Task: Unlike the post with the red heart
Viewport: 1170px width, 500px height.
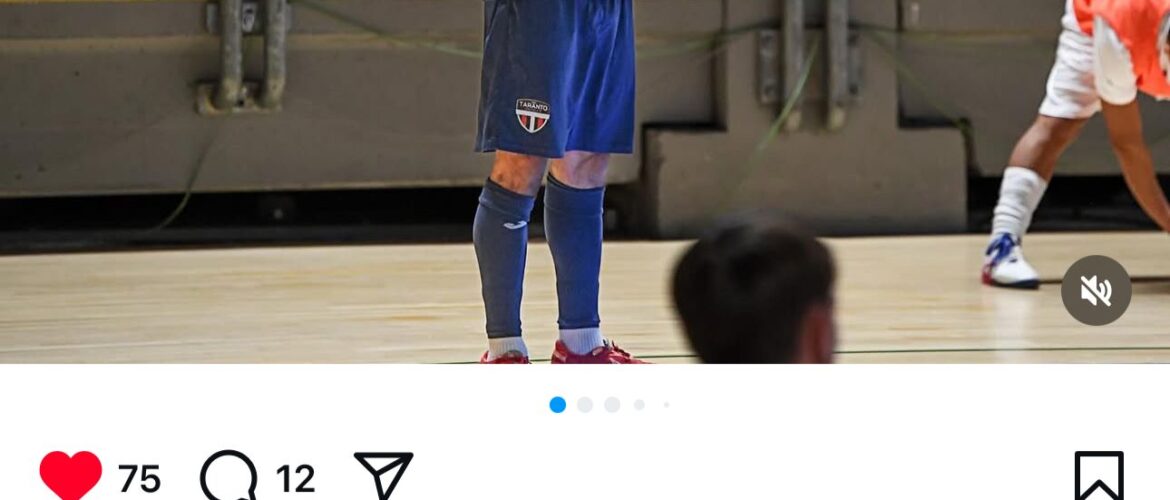Action: point(70,476)
